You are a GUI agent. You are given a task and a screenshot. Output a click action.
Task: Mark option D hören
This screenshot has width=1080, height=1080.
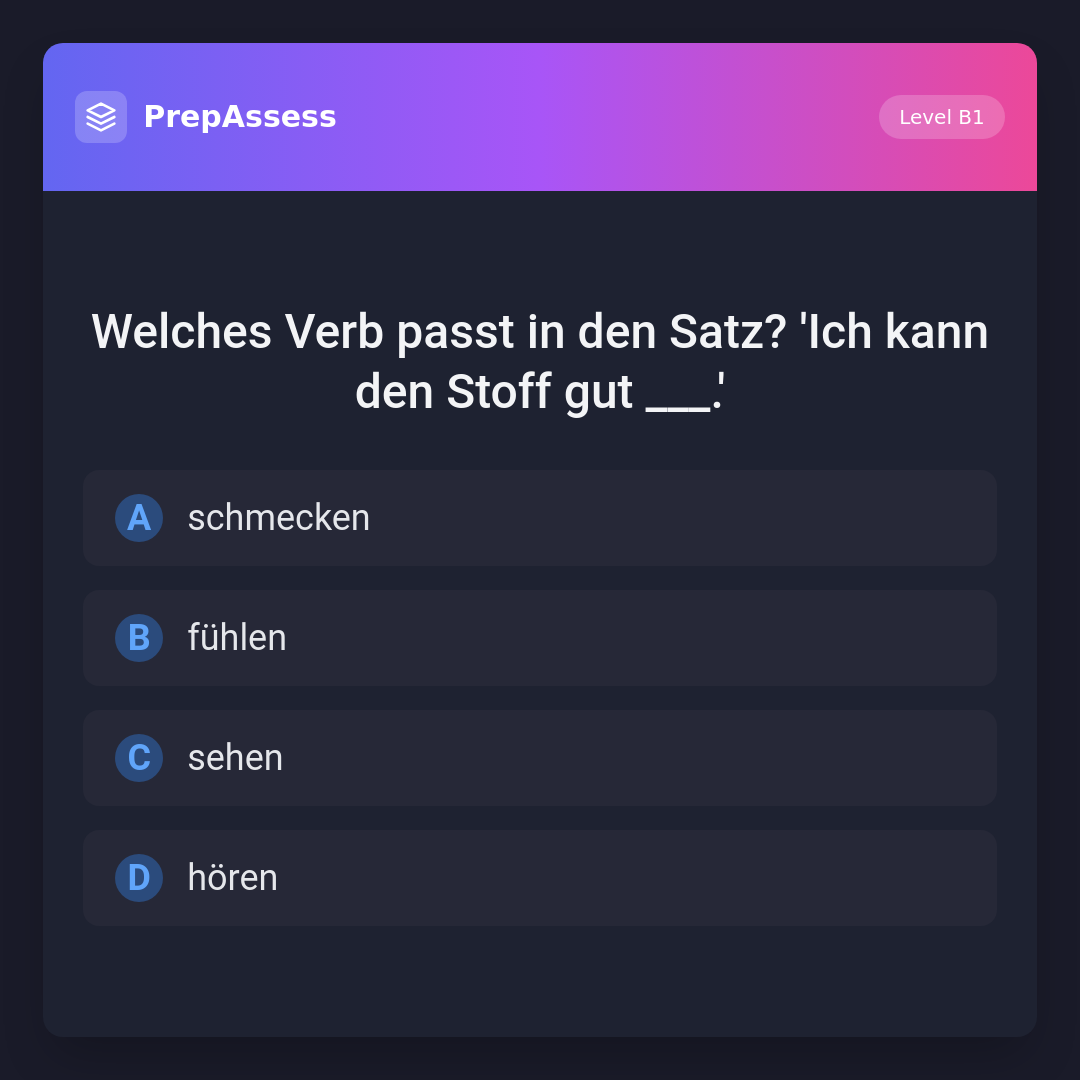tap(540, 878)
